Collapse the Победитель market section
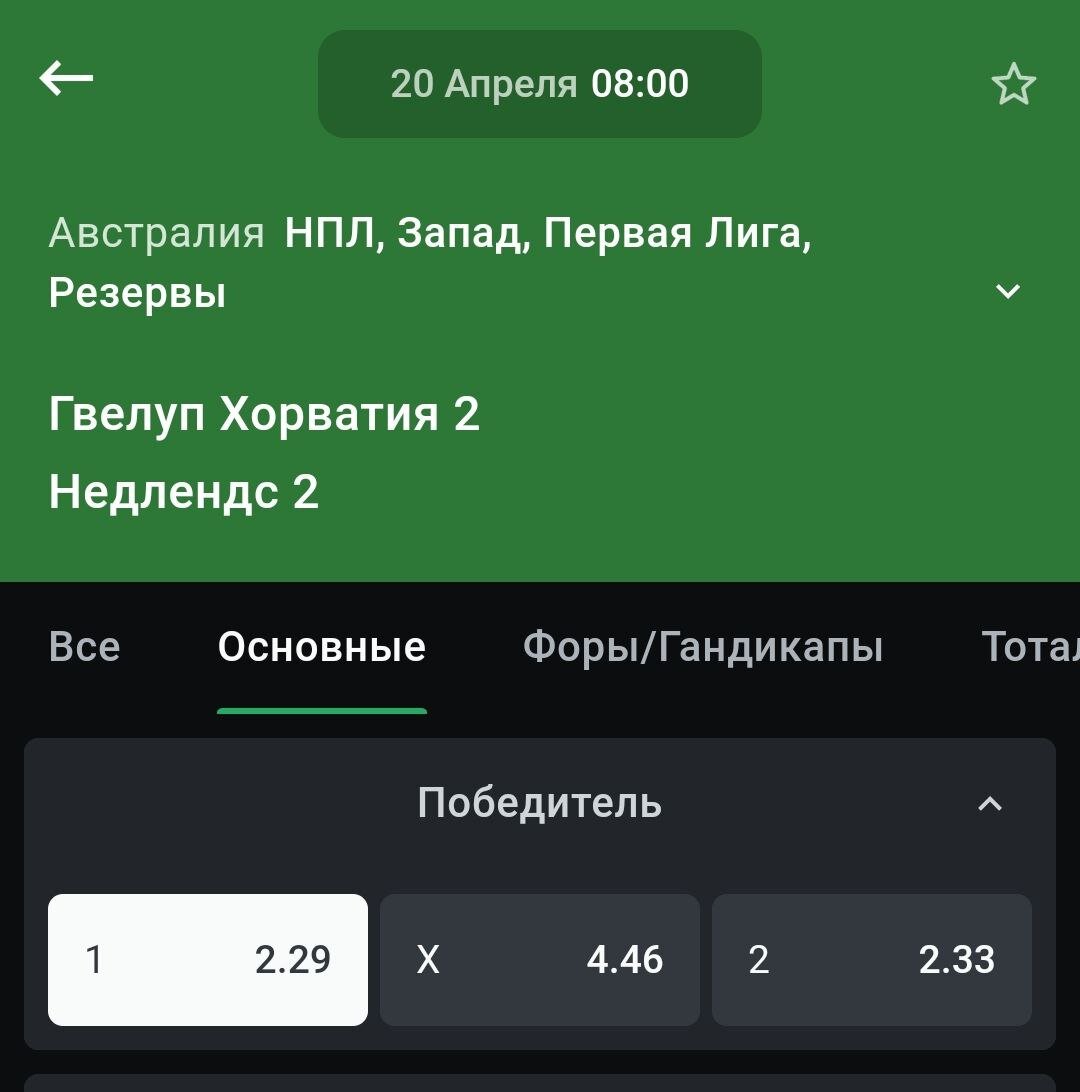The width and height of the screenshot is (1080, 1092). tap(989, 803)
